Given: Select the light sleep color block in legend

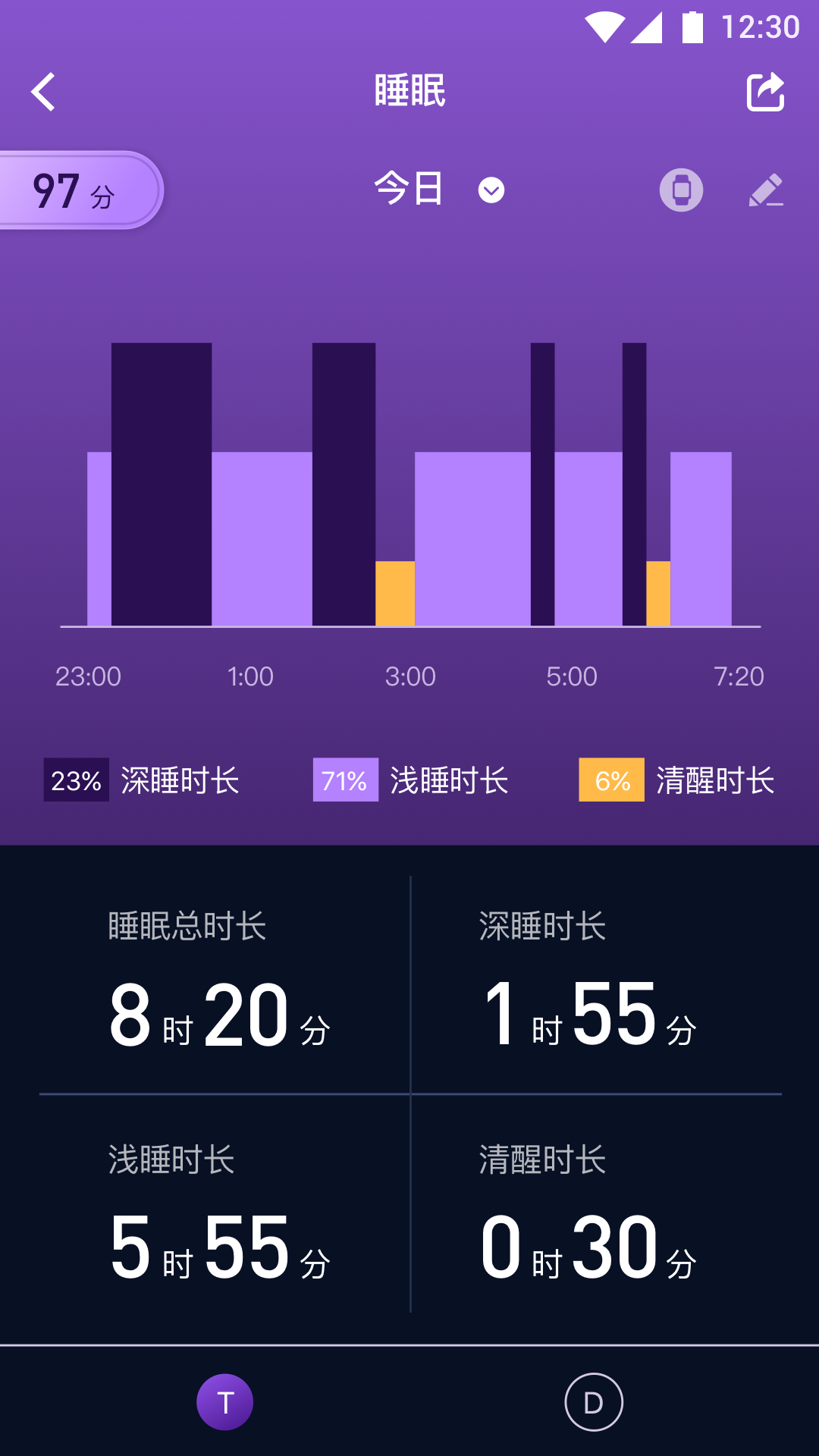Looking at the screenshot, I should [345, 780].
